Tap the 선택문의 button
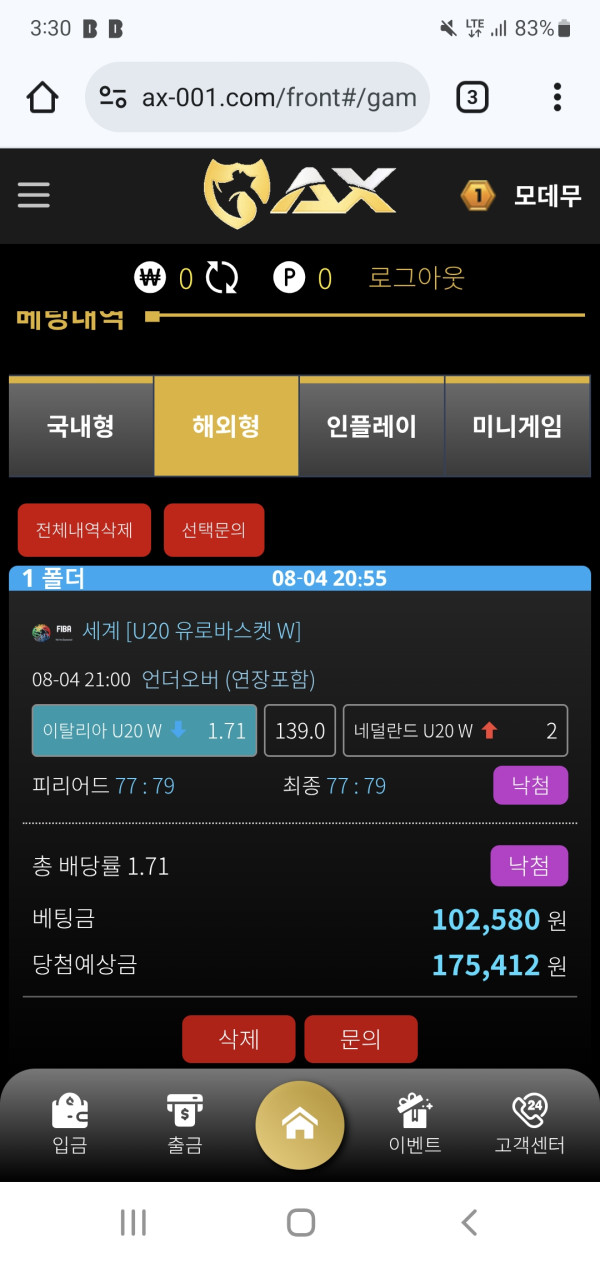This screenshot has width=600, height=1267. 214,530
